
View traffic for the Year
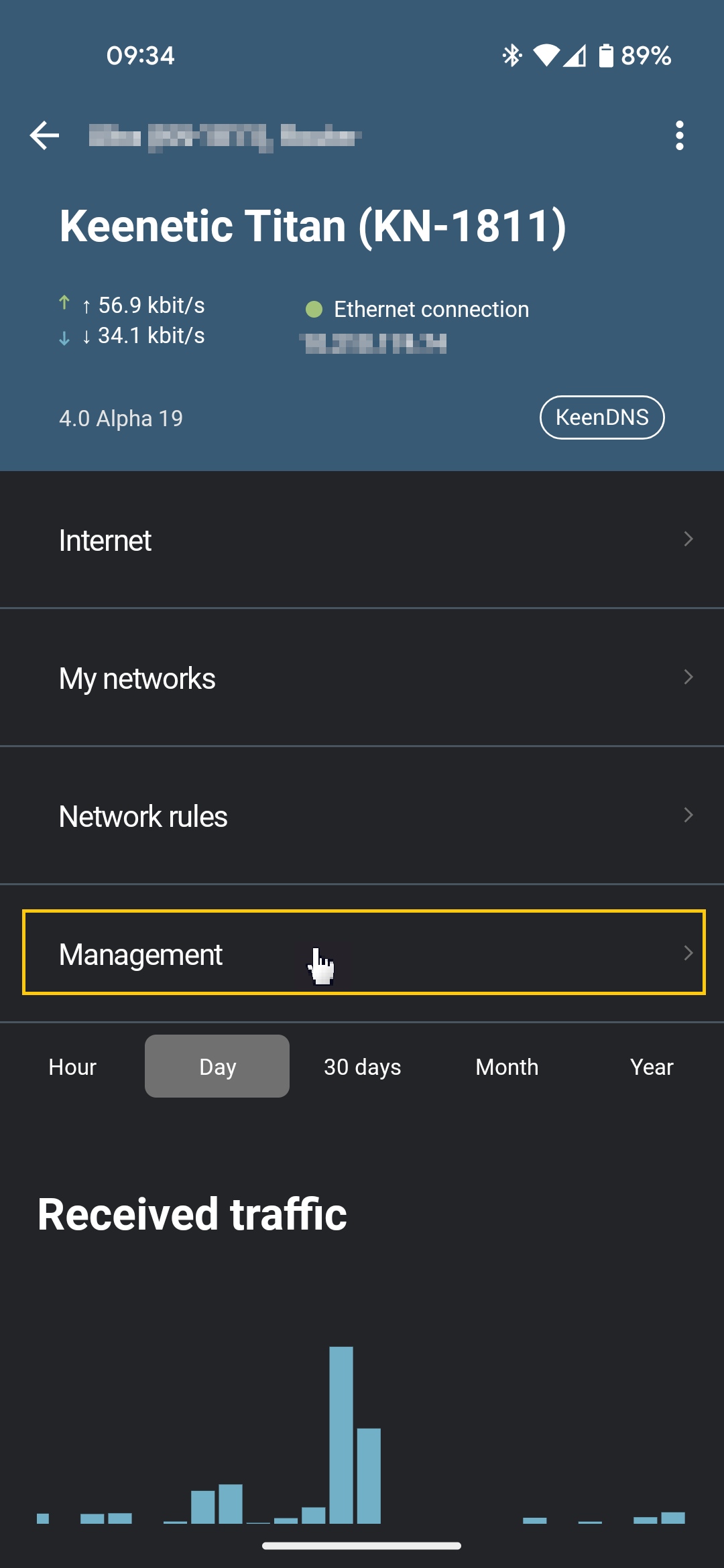pyautogui.click(x=651, y=1067)
